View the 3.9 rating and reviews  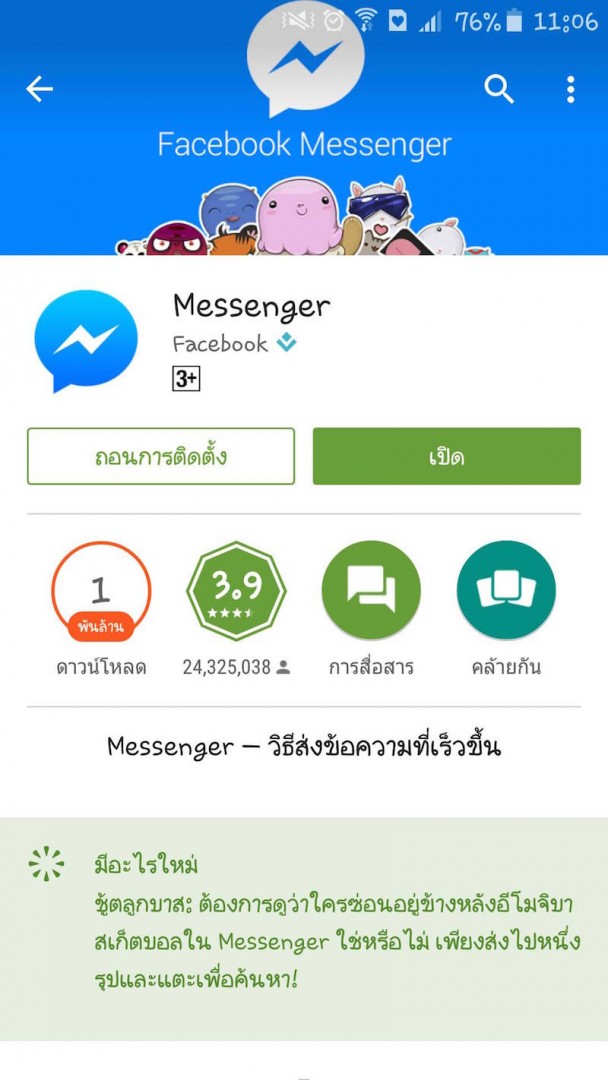click(x=236, y=591)
